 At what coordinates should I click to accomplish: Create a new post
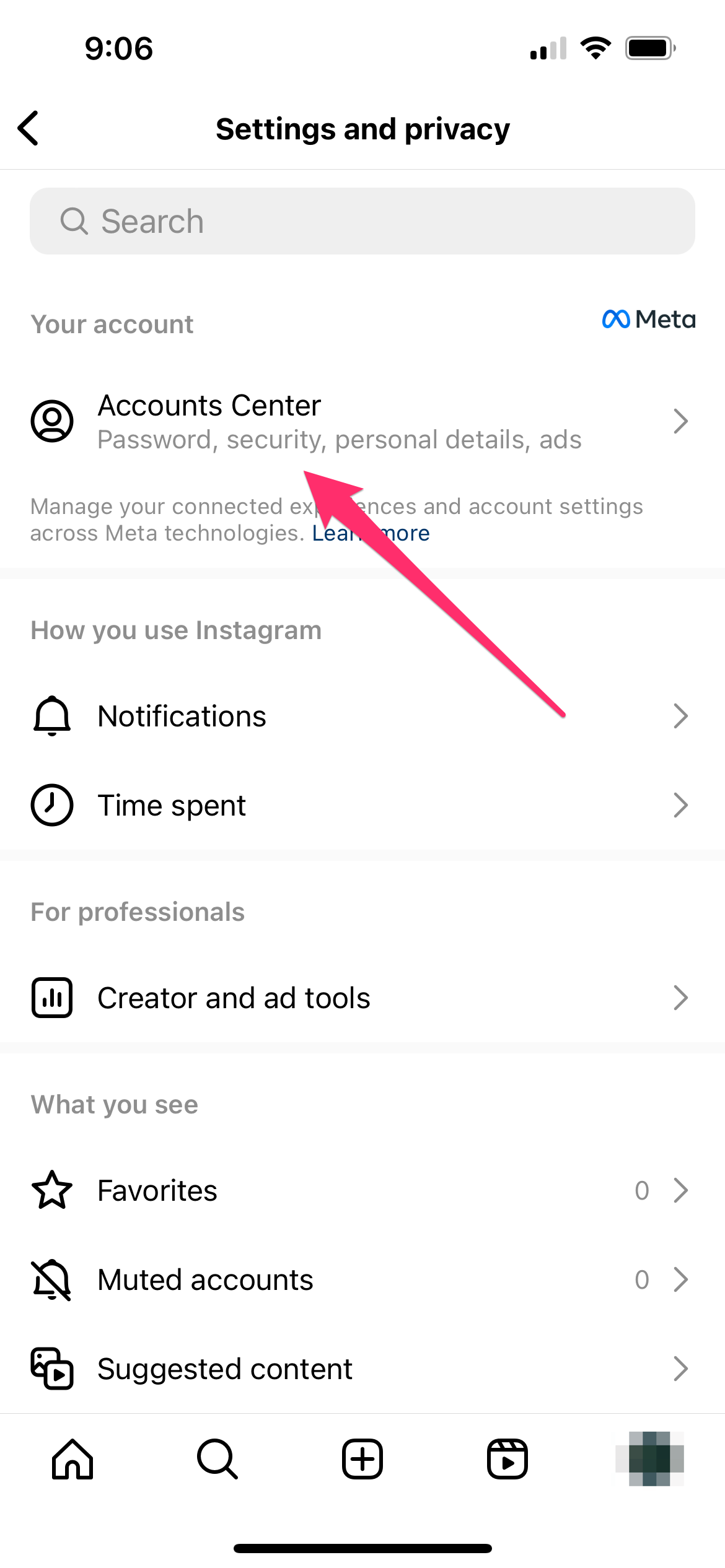pyautogui.click(x=362, y=1459)
